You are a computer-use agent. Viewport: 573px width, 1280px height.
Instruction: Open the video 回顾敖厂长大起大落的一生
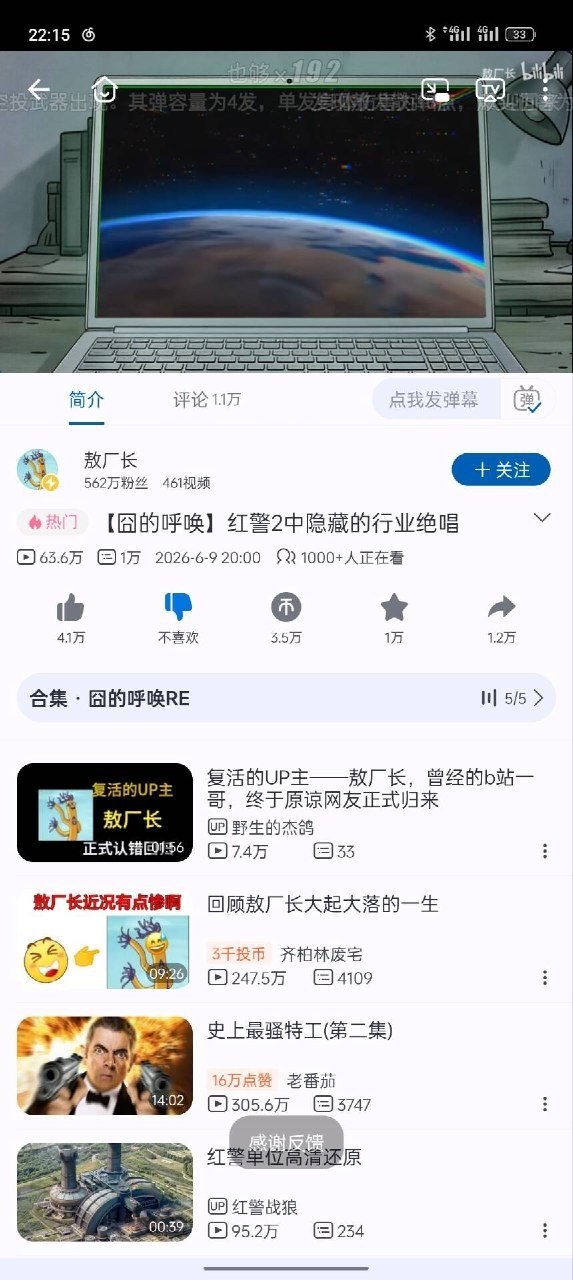[x=323, y=904]
